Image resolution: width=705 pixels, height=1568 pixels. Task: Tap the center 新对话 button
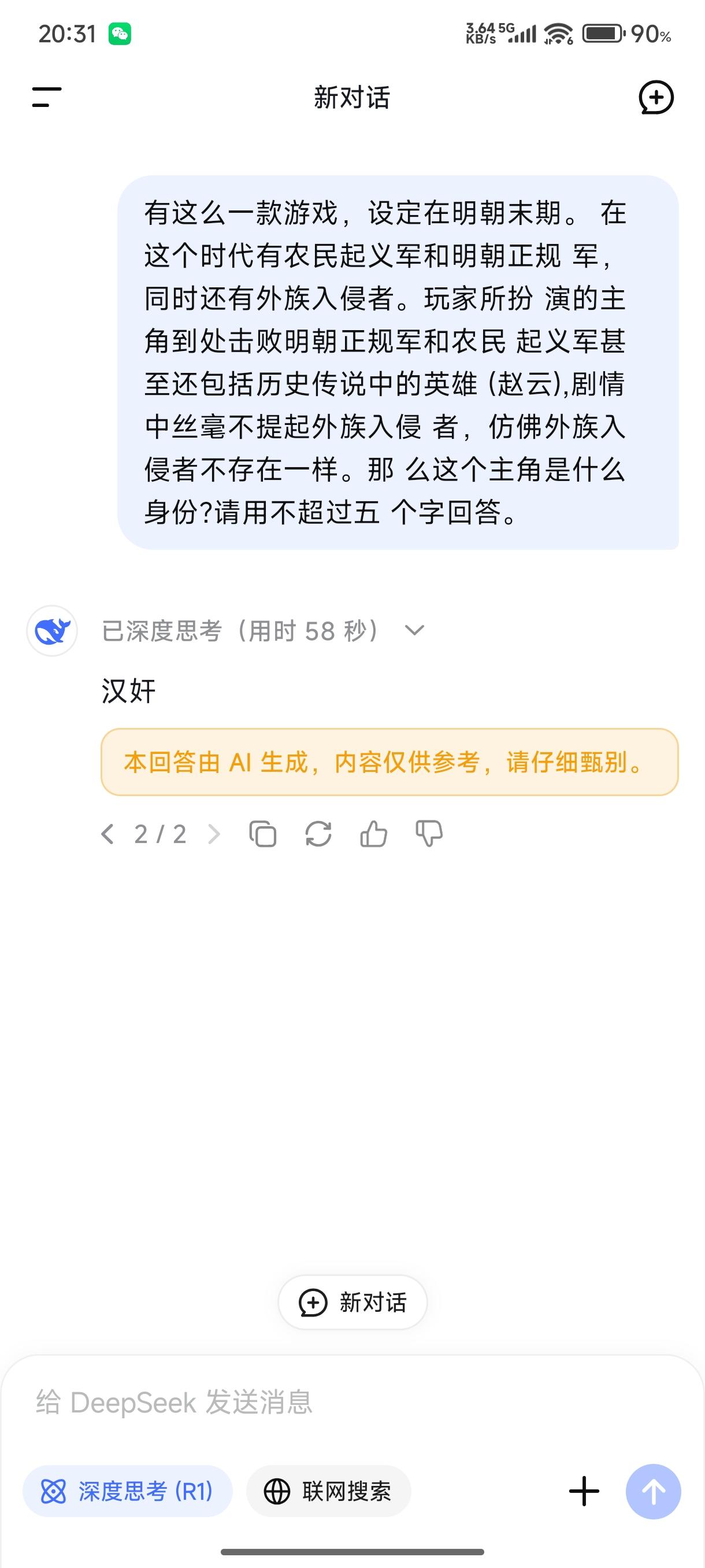click(x=353, y=1303)
